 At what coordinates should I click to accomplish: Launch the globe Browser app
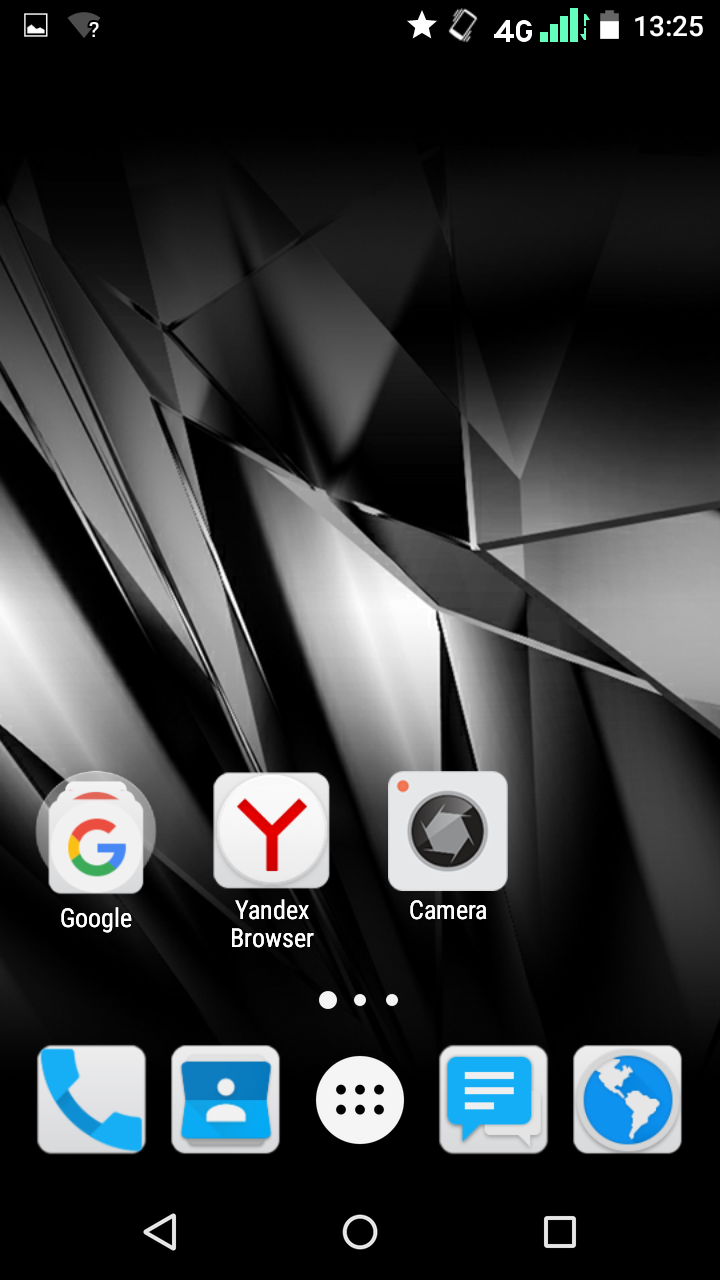(627, 1099)
